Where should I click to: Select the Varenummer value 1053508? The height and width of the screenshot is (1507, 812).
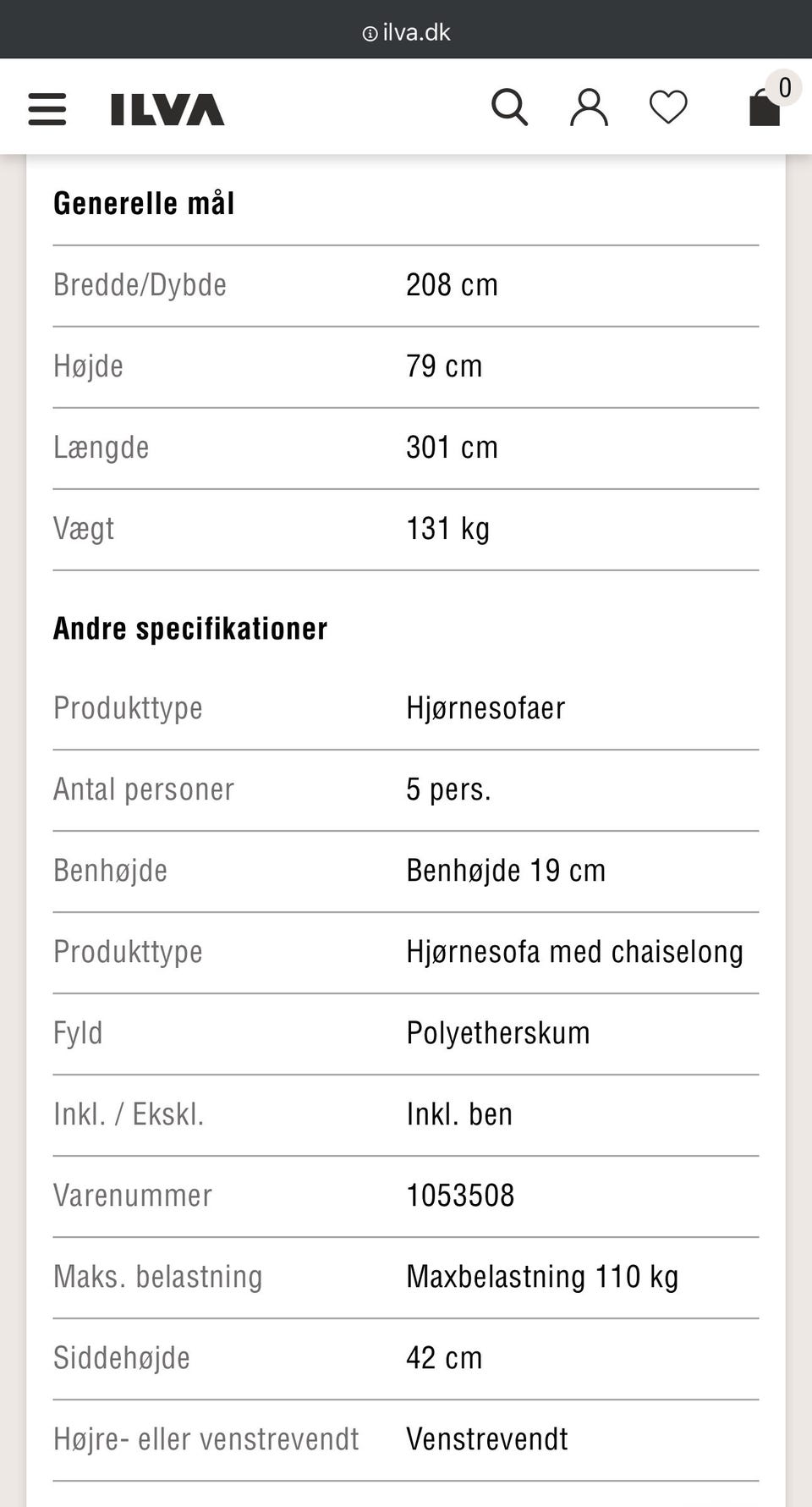pyautogui.click(x=460, y=1196)
